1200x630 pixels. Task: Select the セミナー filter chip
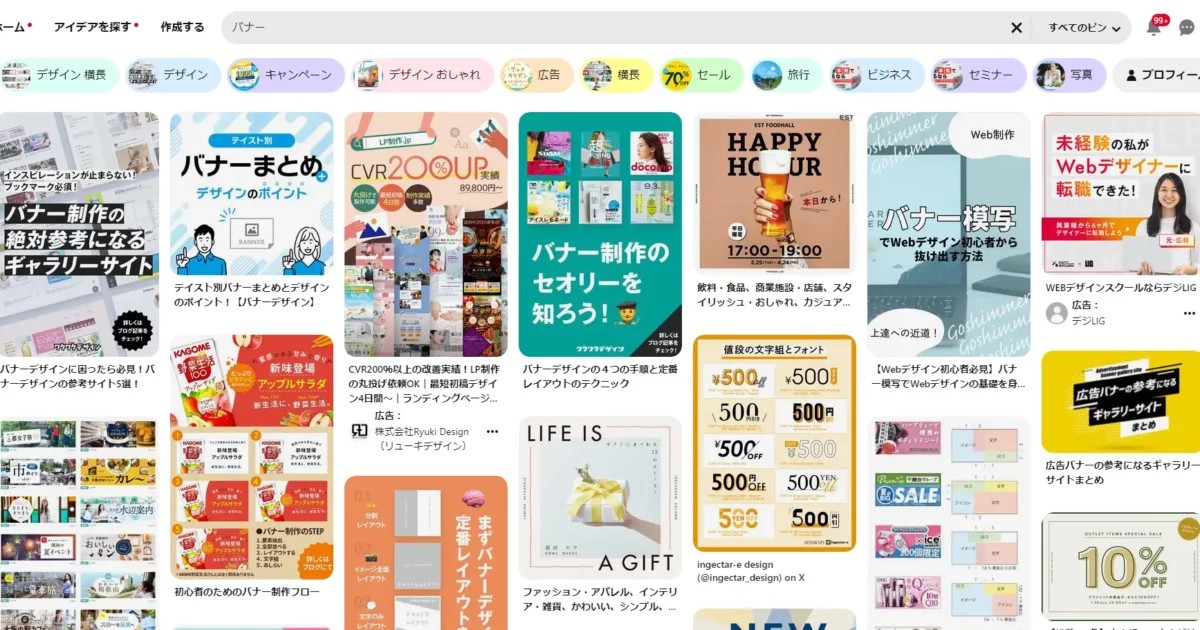pyautogui.click(x=978, y=75)
